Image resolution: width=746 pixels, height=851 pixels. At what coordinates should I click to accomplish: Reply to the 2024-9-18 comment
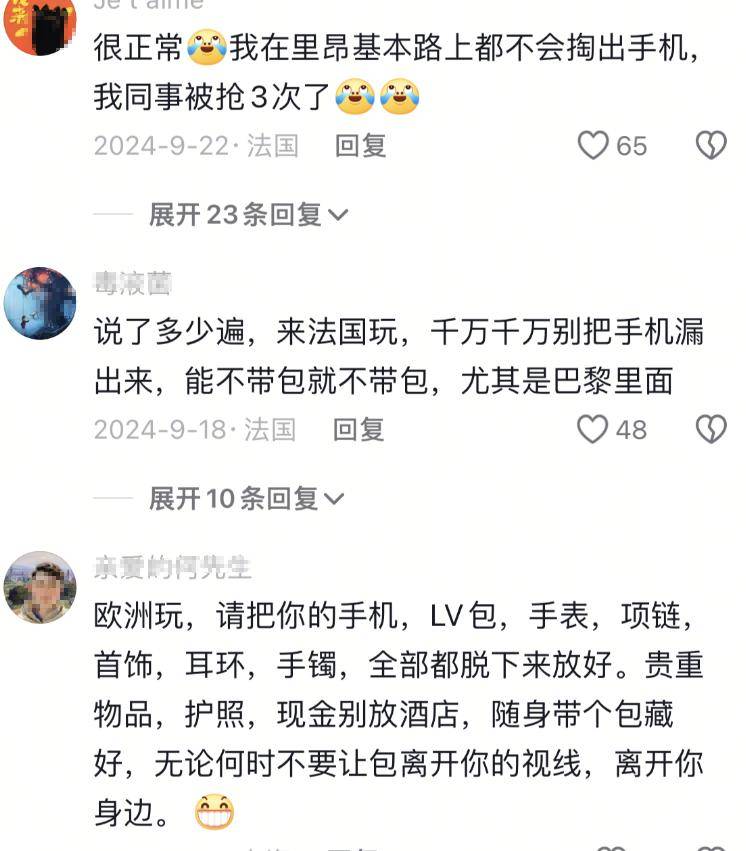click(359, 430)
